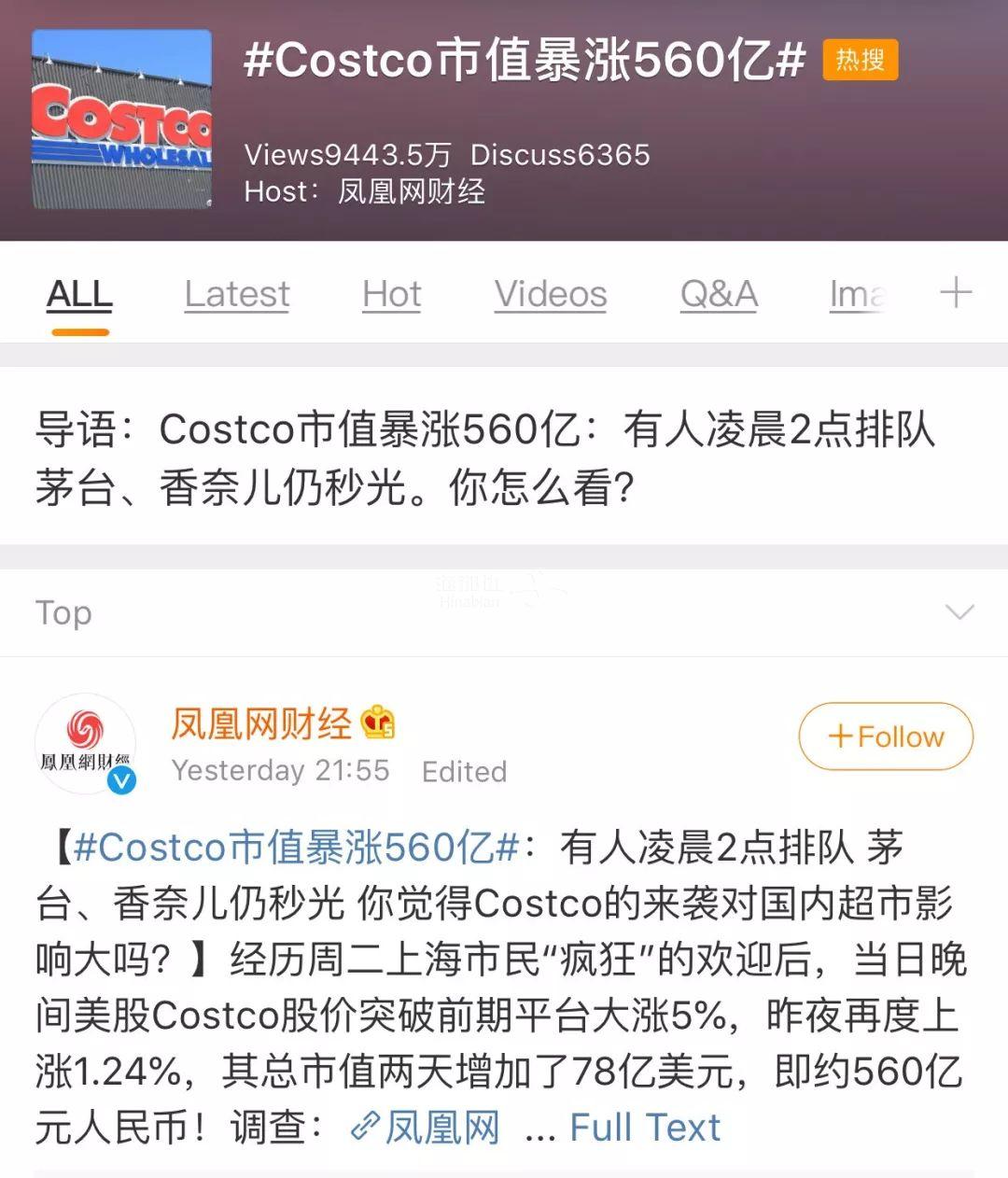Select the Q&A tab
This screenshot has width=1008, height=1178.
click(719, 294)
